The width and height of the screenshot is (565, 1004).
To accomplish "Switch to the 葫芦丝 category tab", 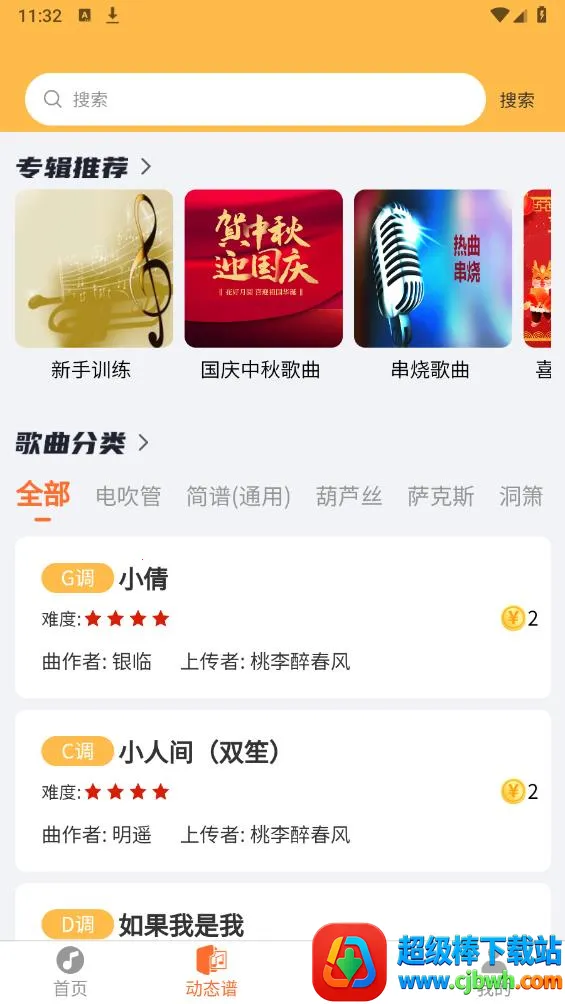I will pyautogui.click(x=349, y=496).
